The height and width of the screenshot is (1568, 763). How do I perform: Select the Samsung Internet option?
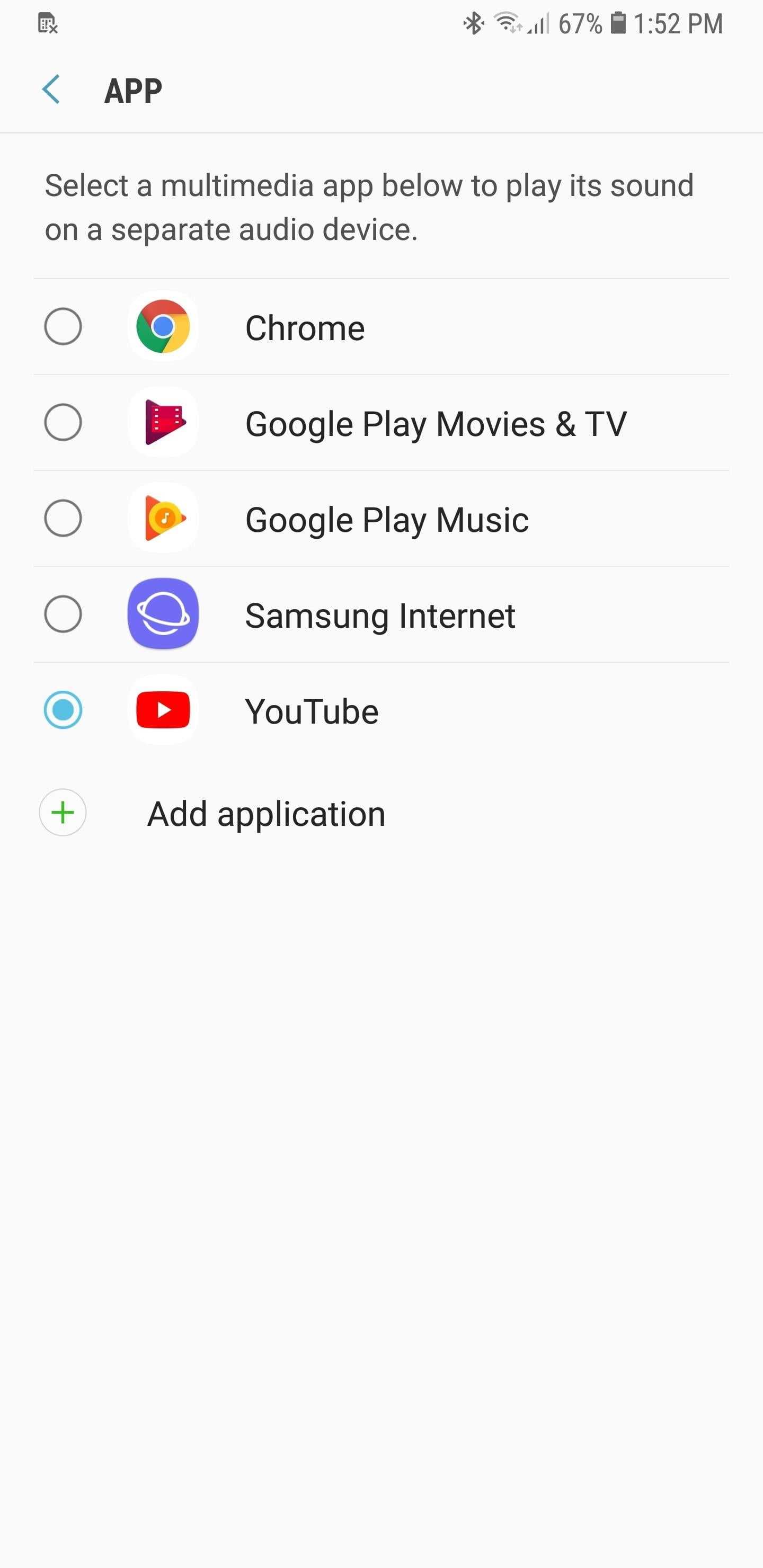[64, 613]
